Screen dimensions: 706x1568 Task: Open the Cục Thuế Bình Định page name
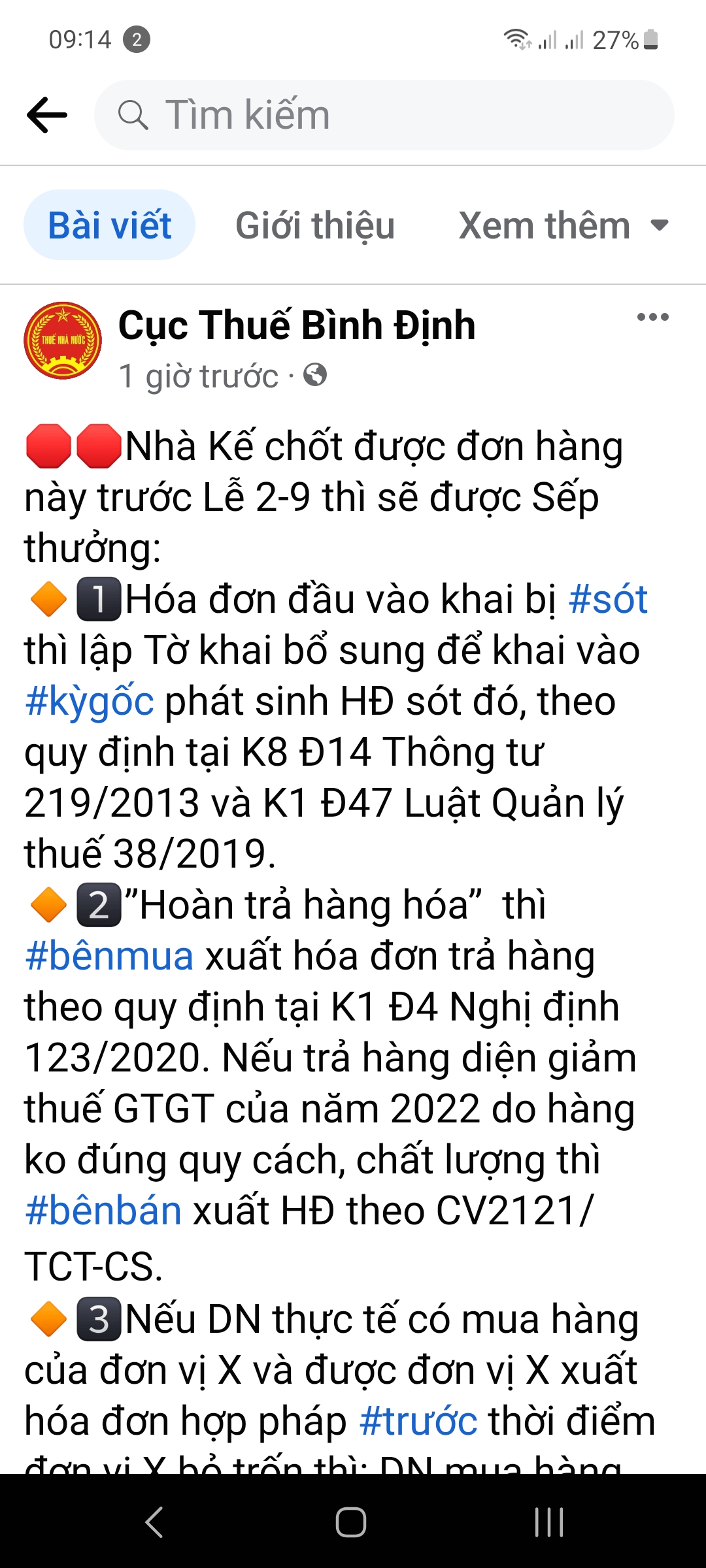(x=297, y=325)
